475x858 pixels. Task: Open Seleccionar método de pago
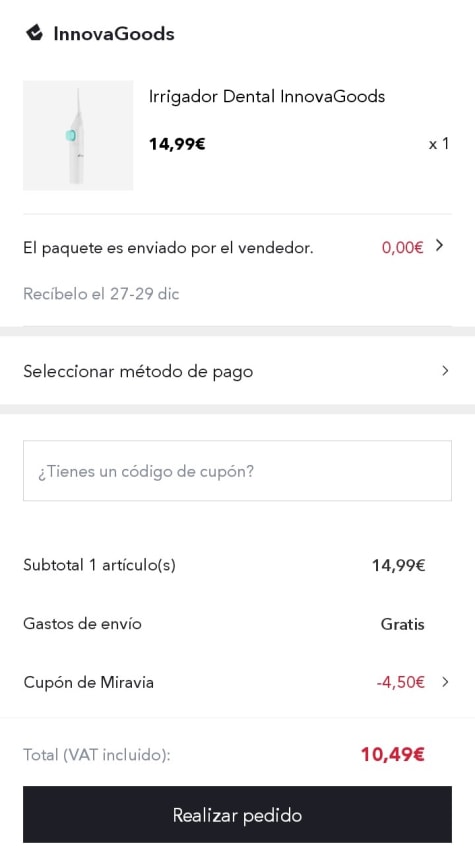[x=237, y=371]
